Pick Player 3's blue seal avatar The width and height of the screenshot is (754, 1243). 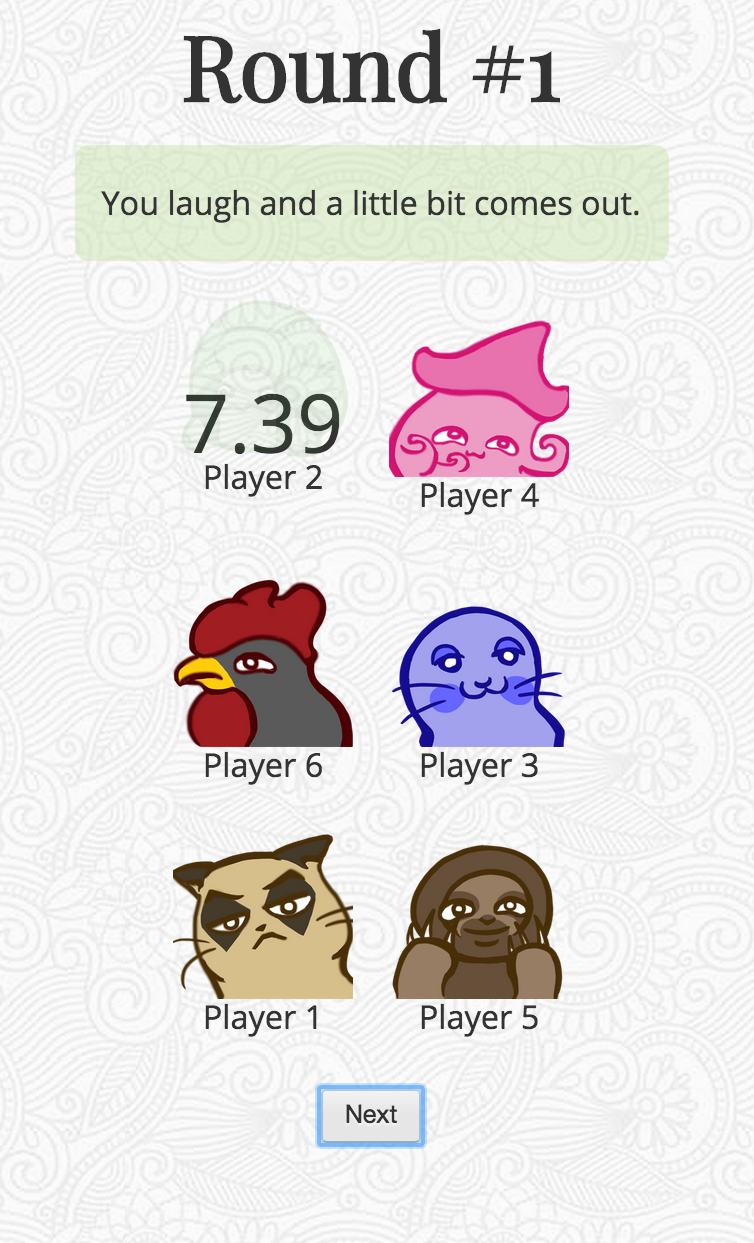[479, 678]
